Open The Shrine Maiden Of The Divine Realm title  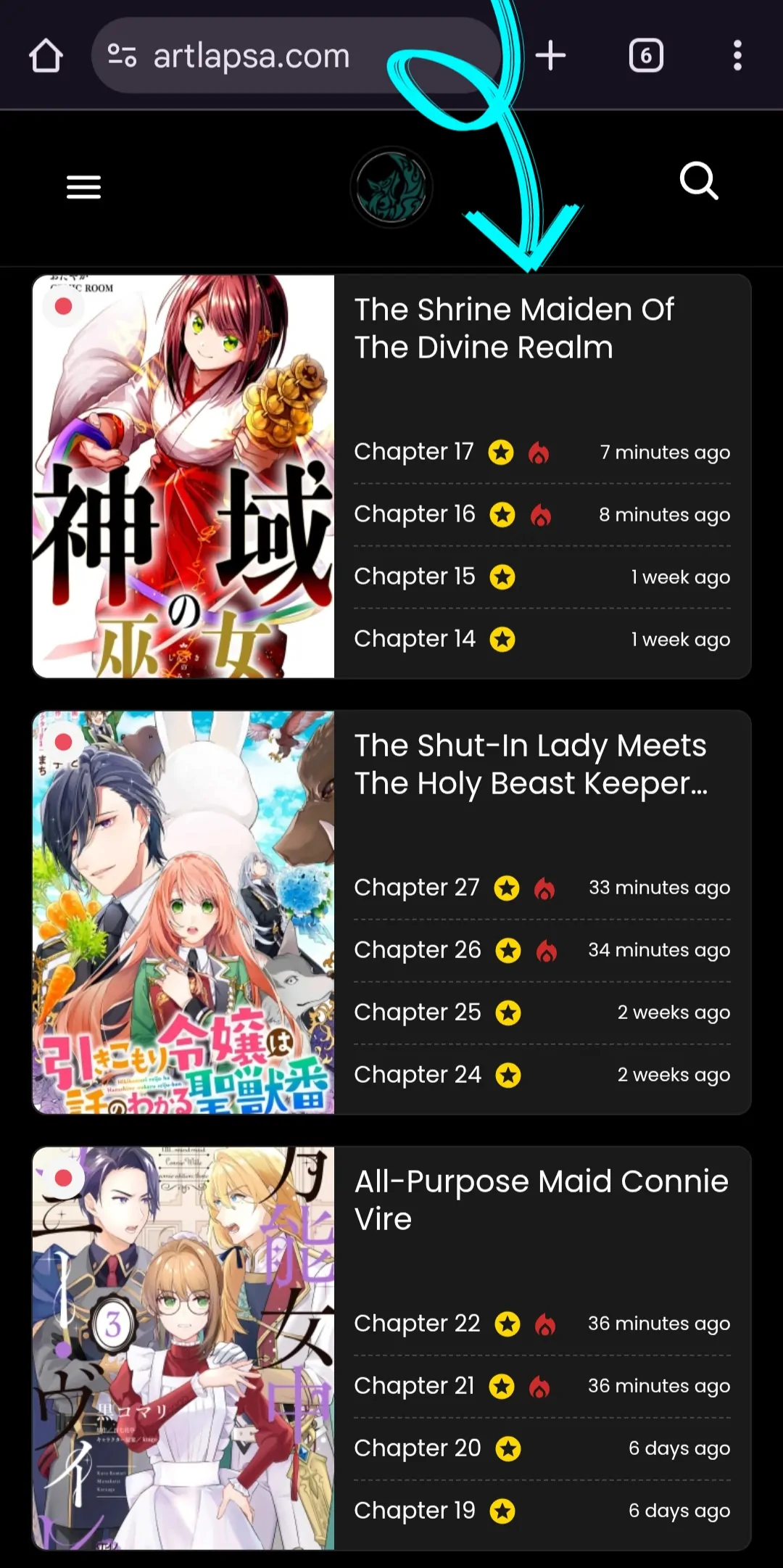(x=513, y=329)
